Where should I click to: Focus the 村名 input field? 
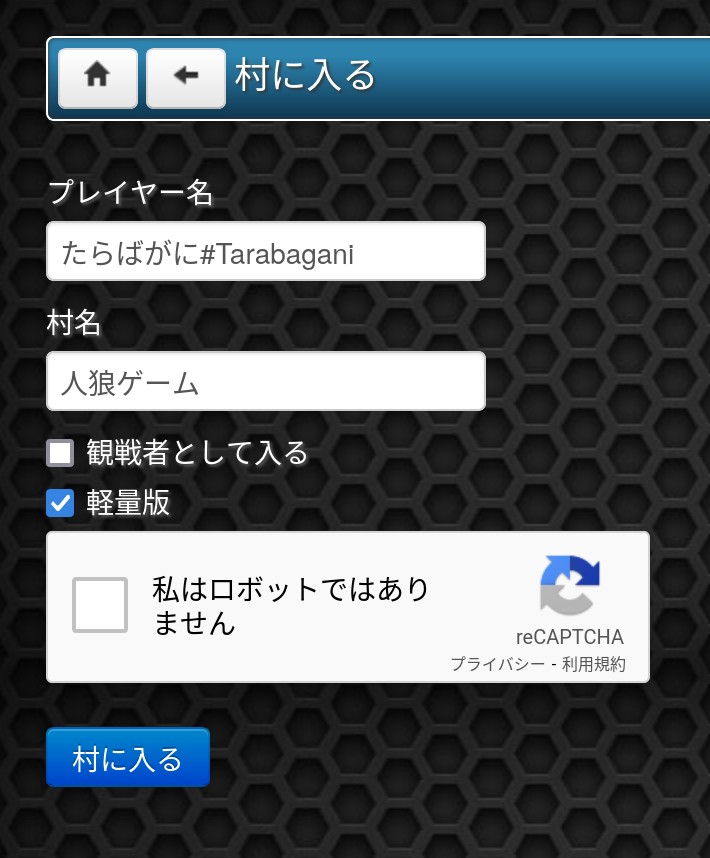point(265,382)
